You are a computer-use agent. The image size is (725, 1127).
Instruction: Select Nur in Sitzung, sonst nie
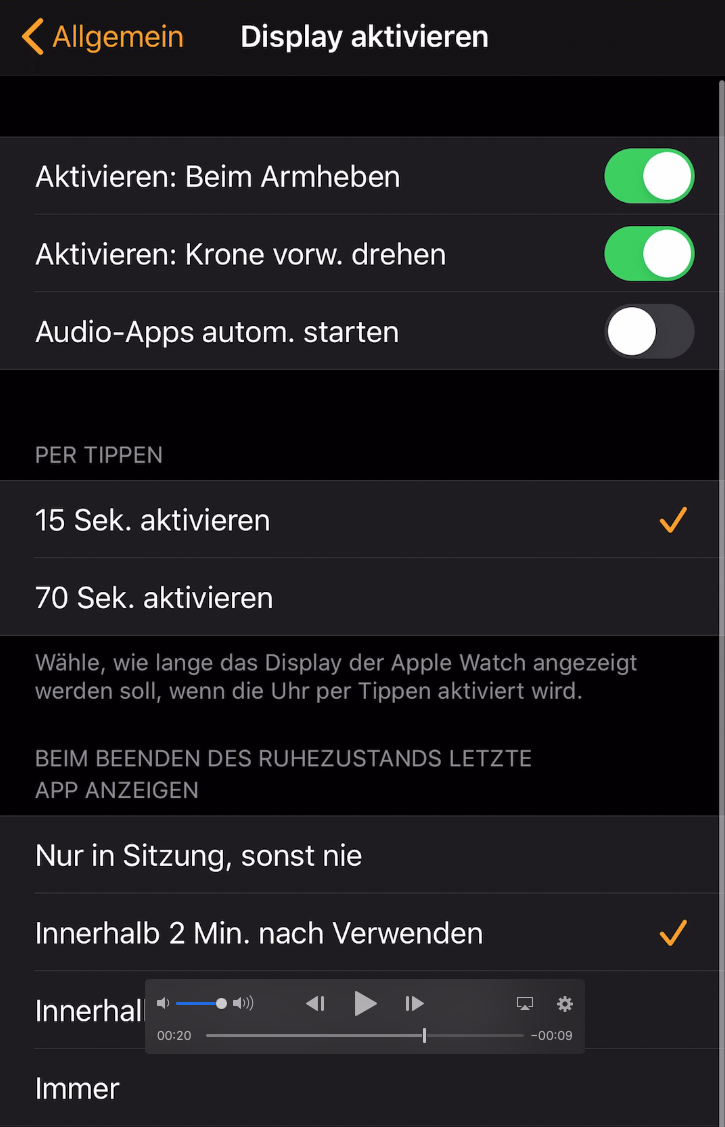coord(360,856)
